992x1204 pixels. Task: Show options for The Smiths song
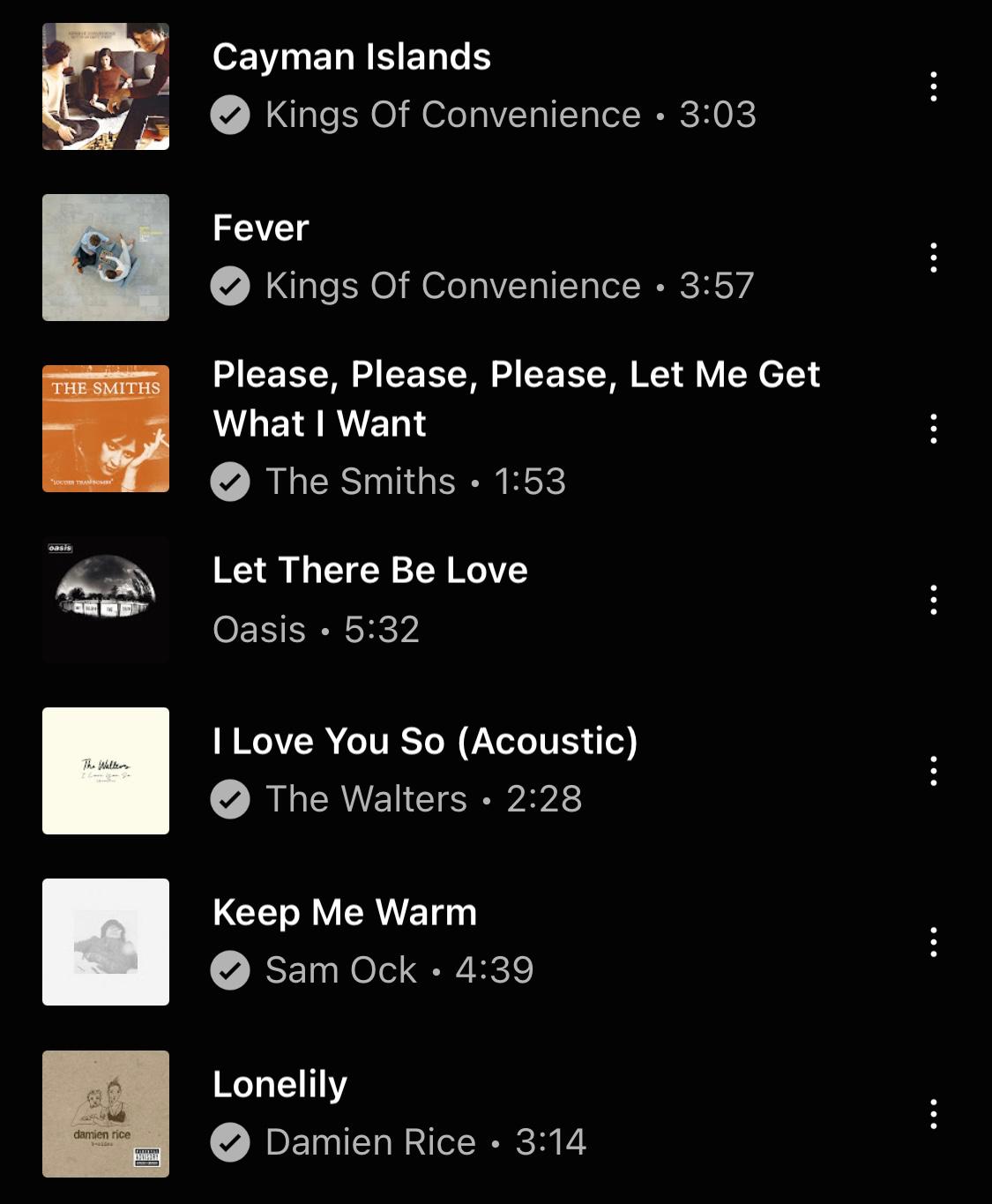[933, 429]
